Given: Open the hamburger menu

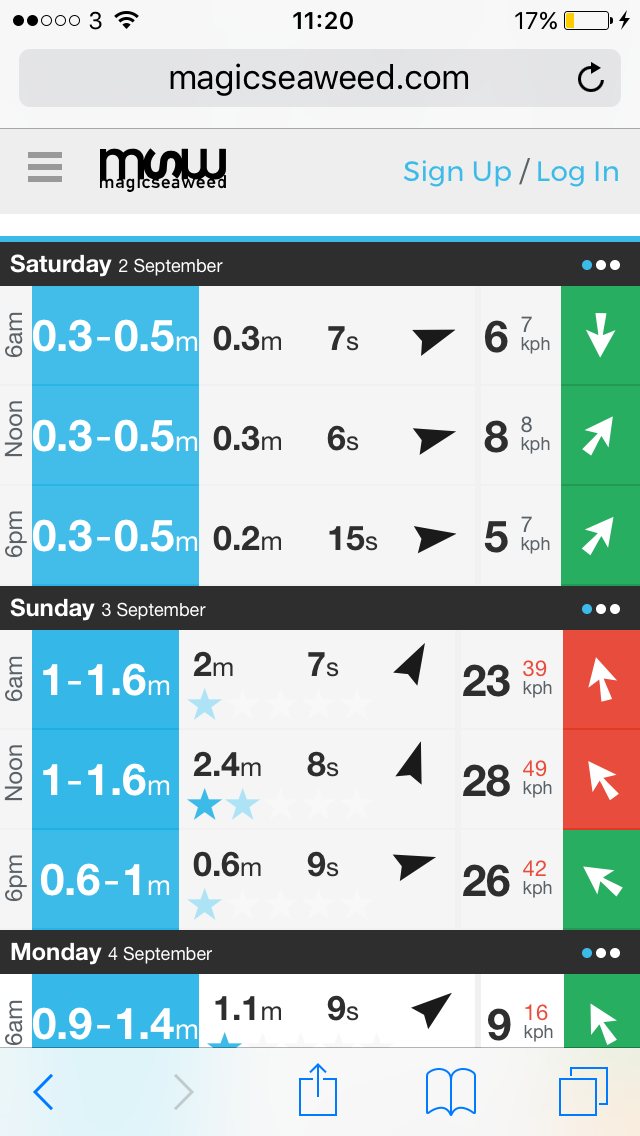Looking at the screenshot, I should [45, 167].
